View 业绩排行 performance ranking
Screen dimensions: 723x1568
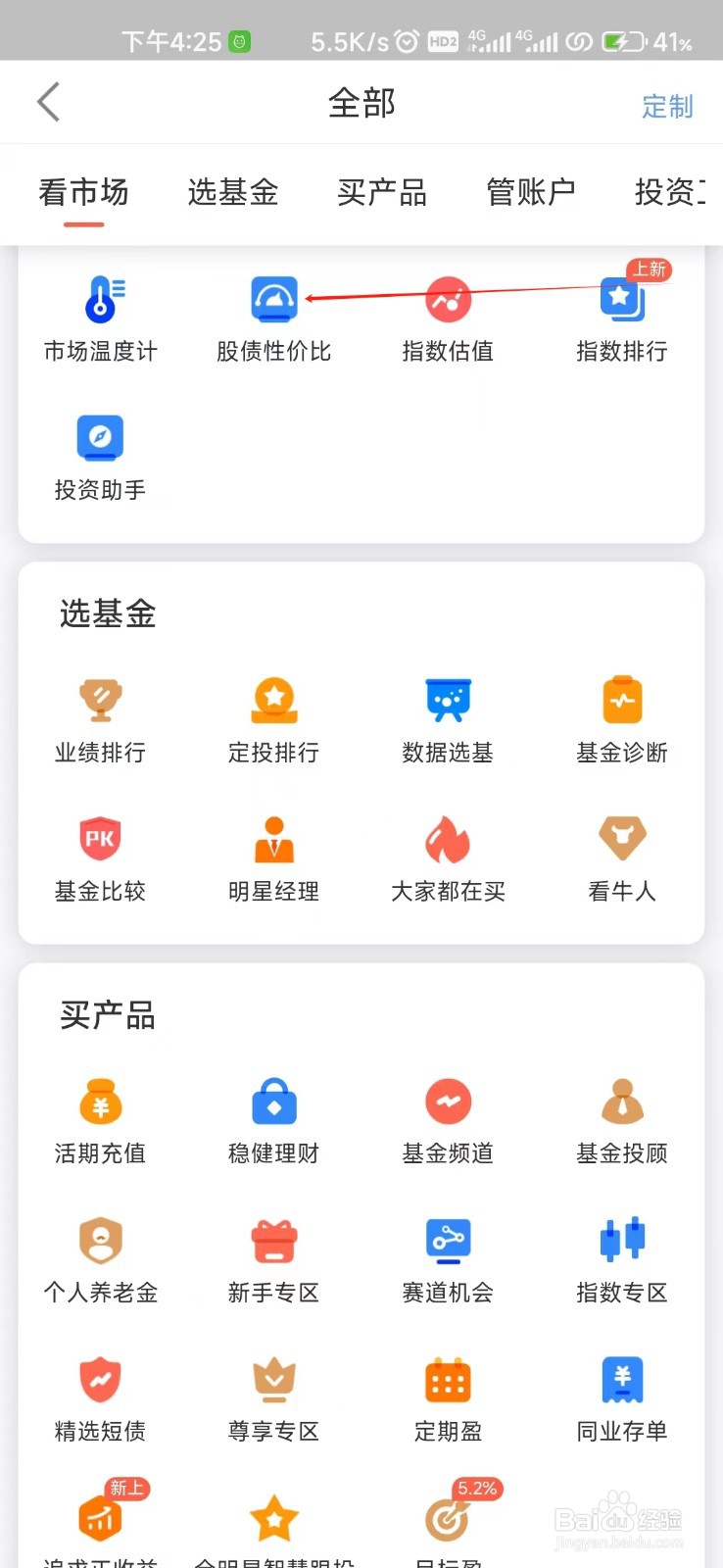click(100, 719)
